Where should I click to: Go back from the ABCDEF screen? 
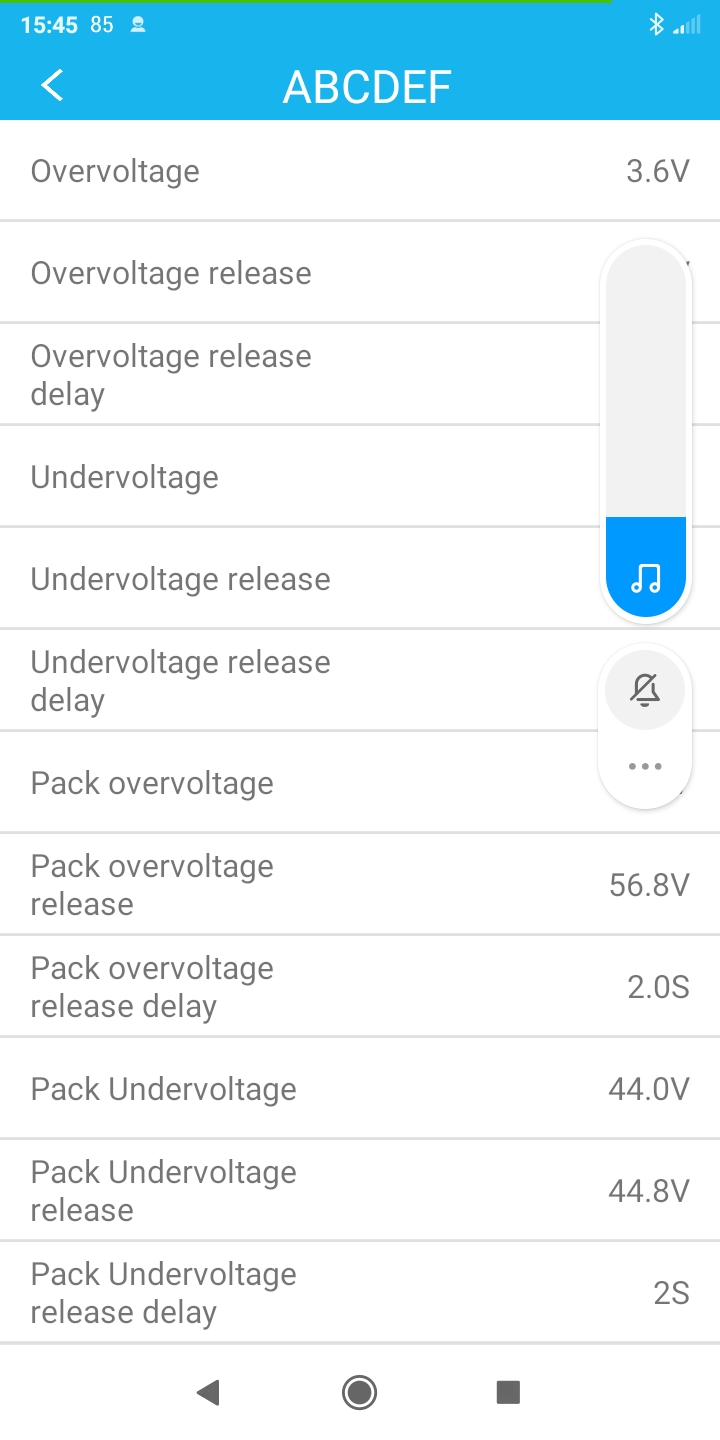52,86
